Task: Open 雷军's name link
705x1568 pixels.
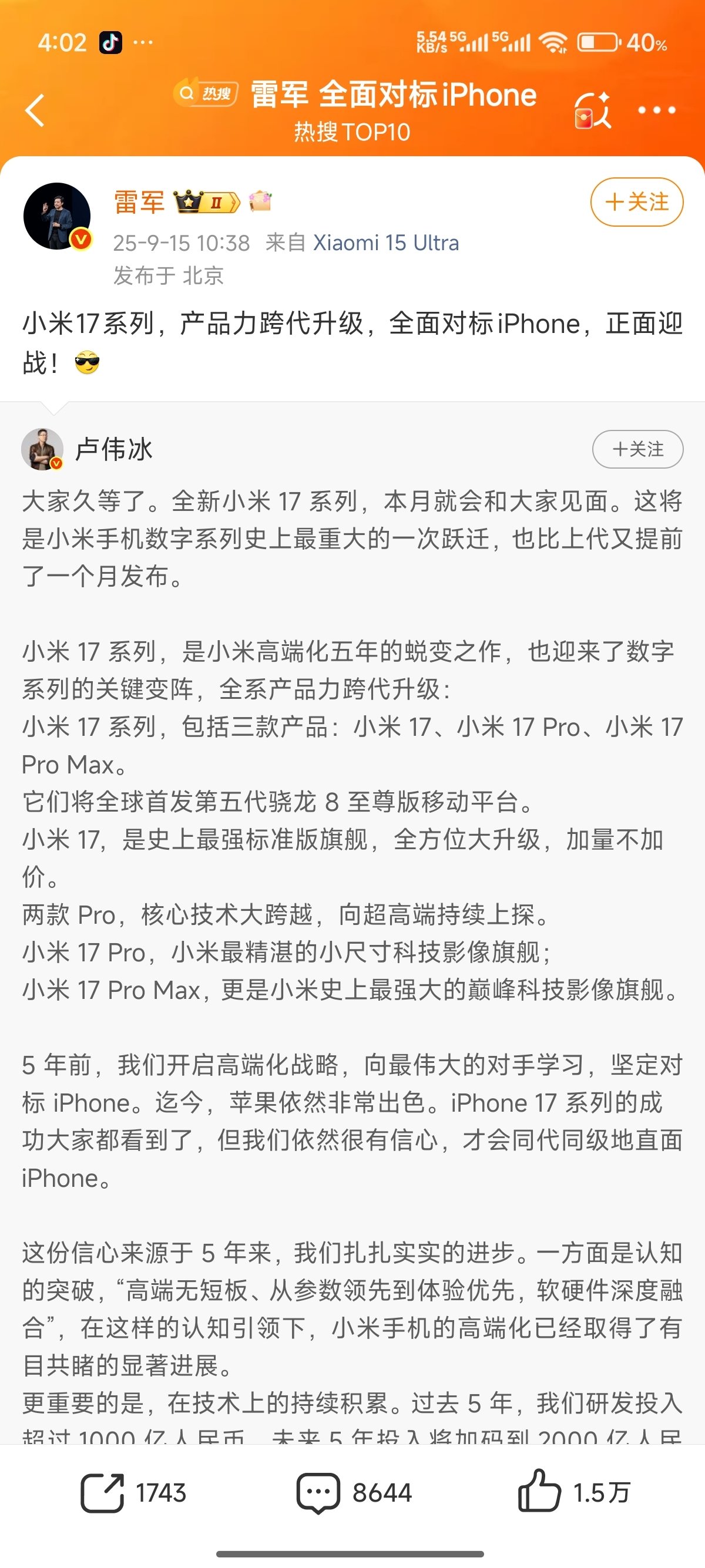Action: point(139,202)
